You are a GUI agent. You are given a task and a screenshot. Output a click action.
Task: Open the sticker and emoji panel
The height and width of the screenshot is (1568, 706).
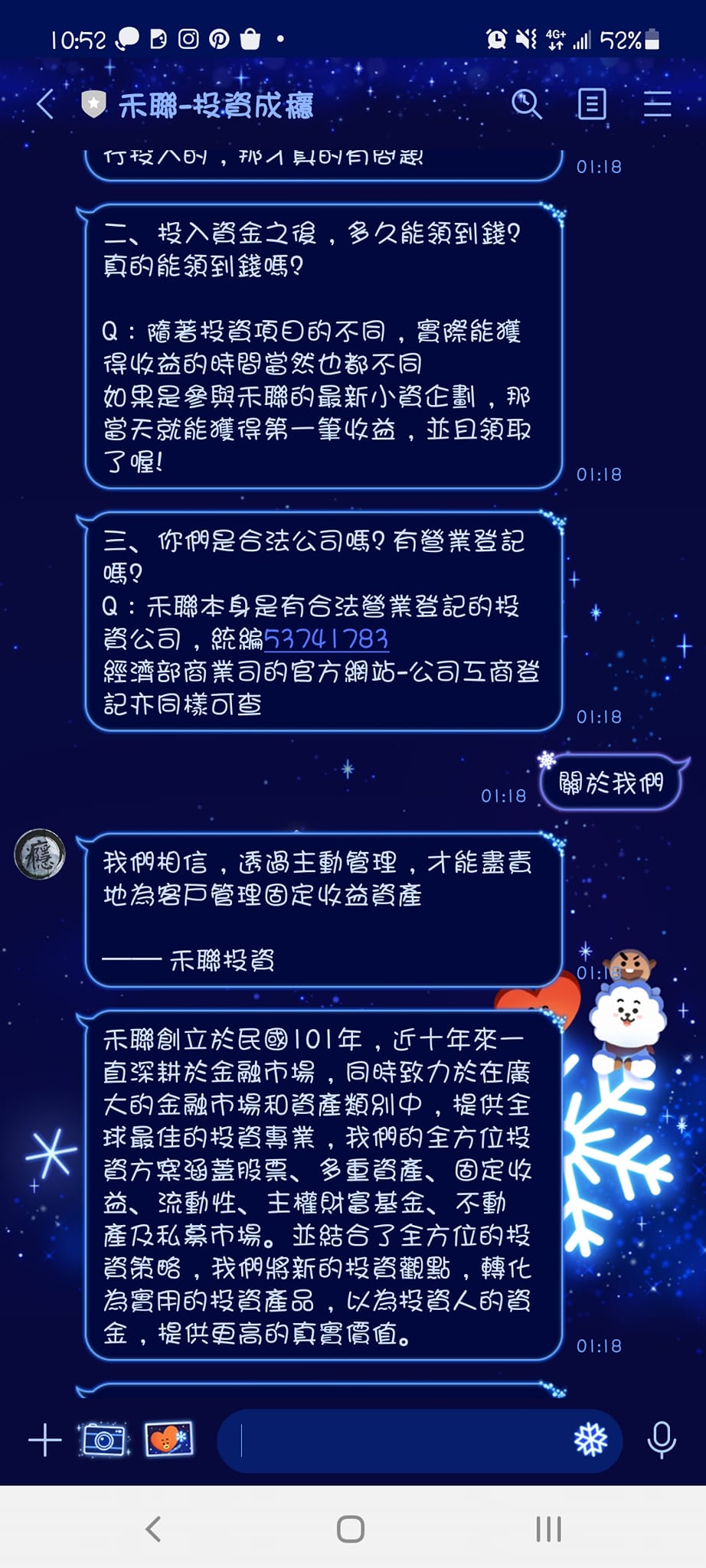pos(590,1441)
